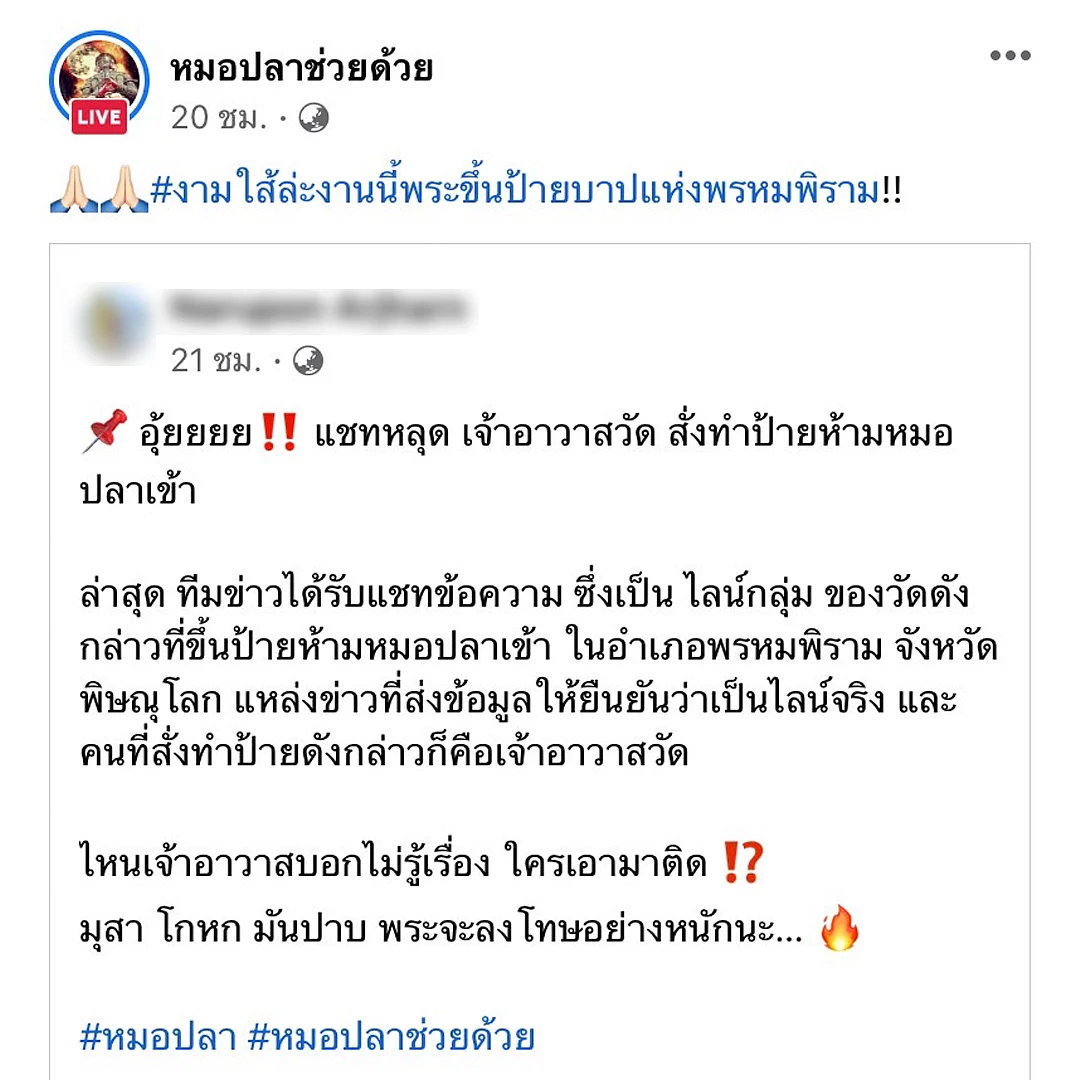The image size is (1080, 1080).
Task: Open the #หมอปลา hashtag
Action: click(x=157, y=1037)
